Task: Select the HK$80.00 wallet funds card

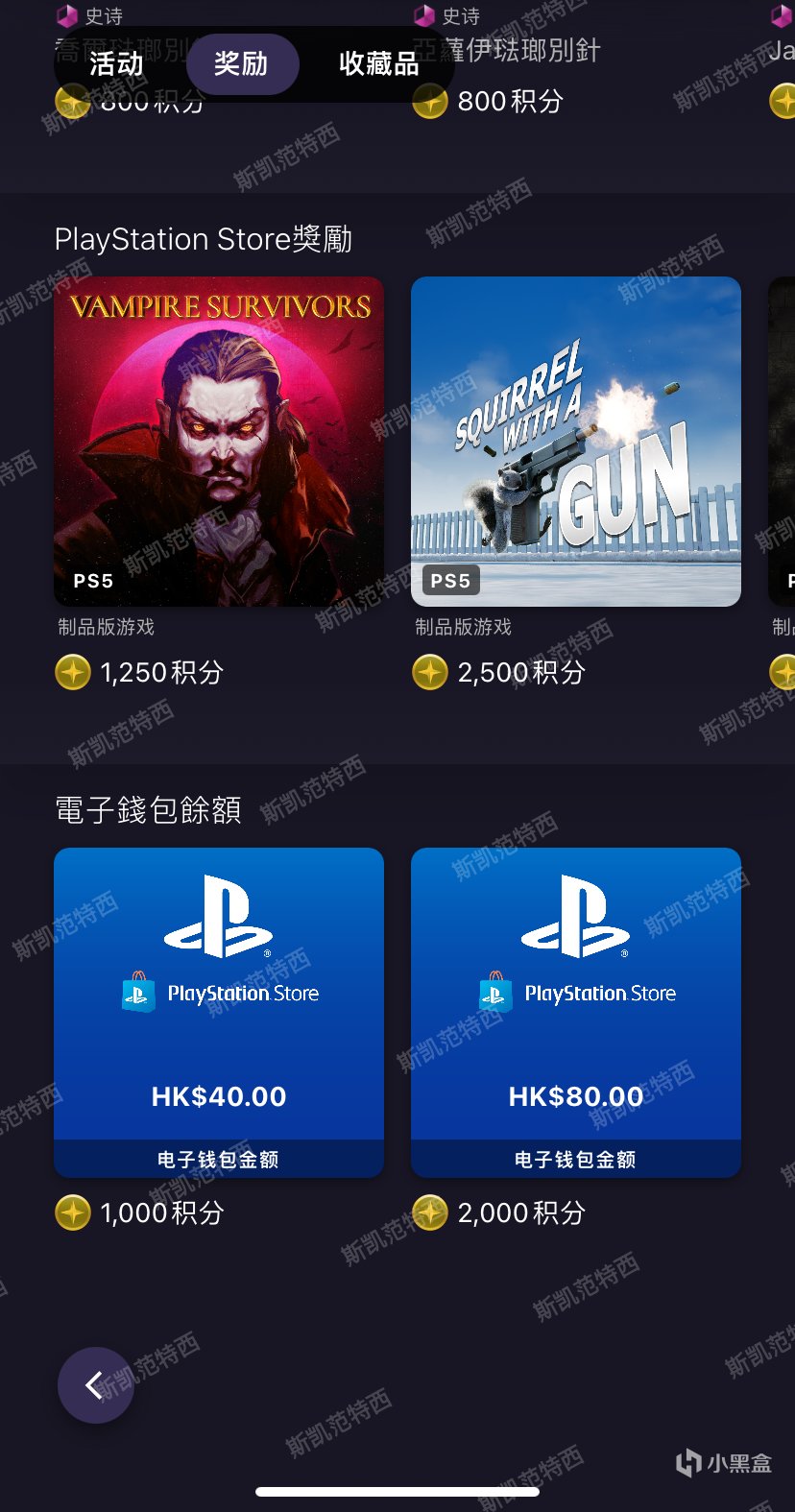Action: coord(576,1013)
